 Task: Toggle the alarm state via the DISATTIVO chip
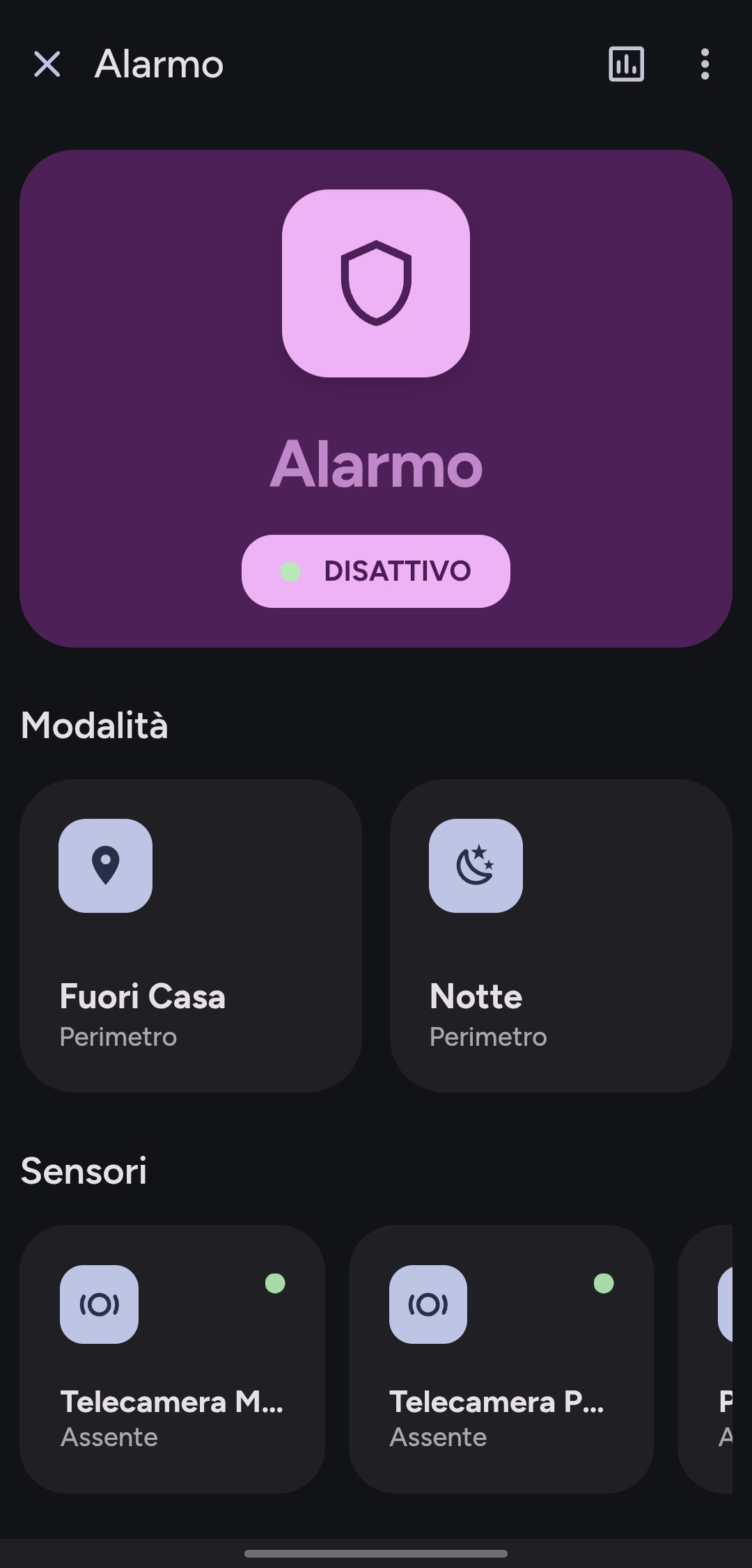375,571
